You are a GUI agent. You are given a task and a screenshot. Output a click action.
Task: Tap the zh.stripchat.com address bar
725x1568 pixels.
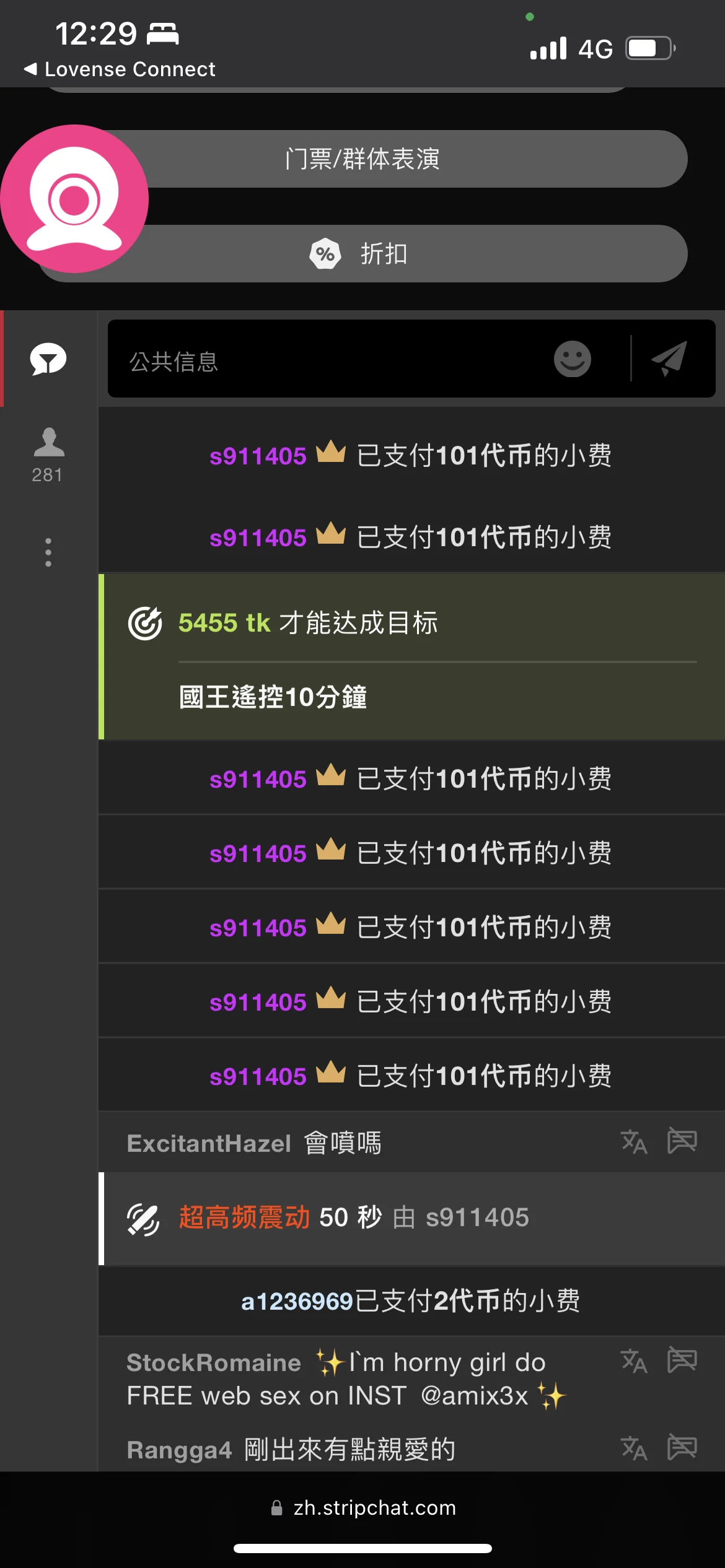tap(363, 1507)
